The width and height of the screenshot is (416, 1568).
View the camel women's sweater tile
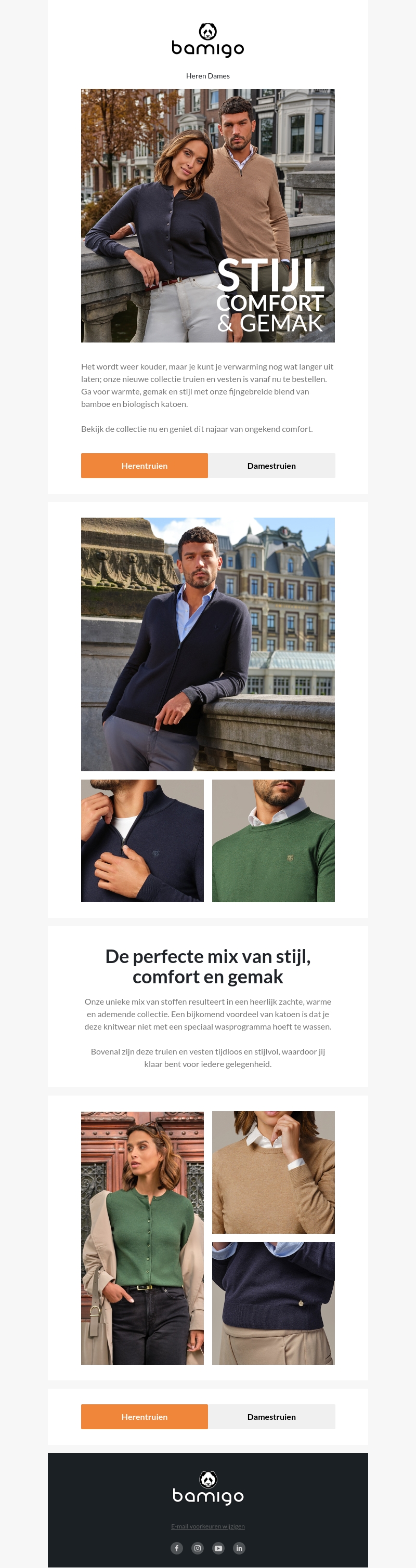274,1172
